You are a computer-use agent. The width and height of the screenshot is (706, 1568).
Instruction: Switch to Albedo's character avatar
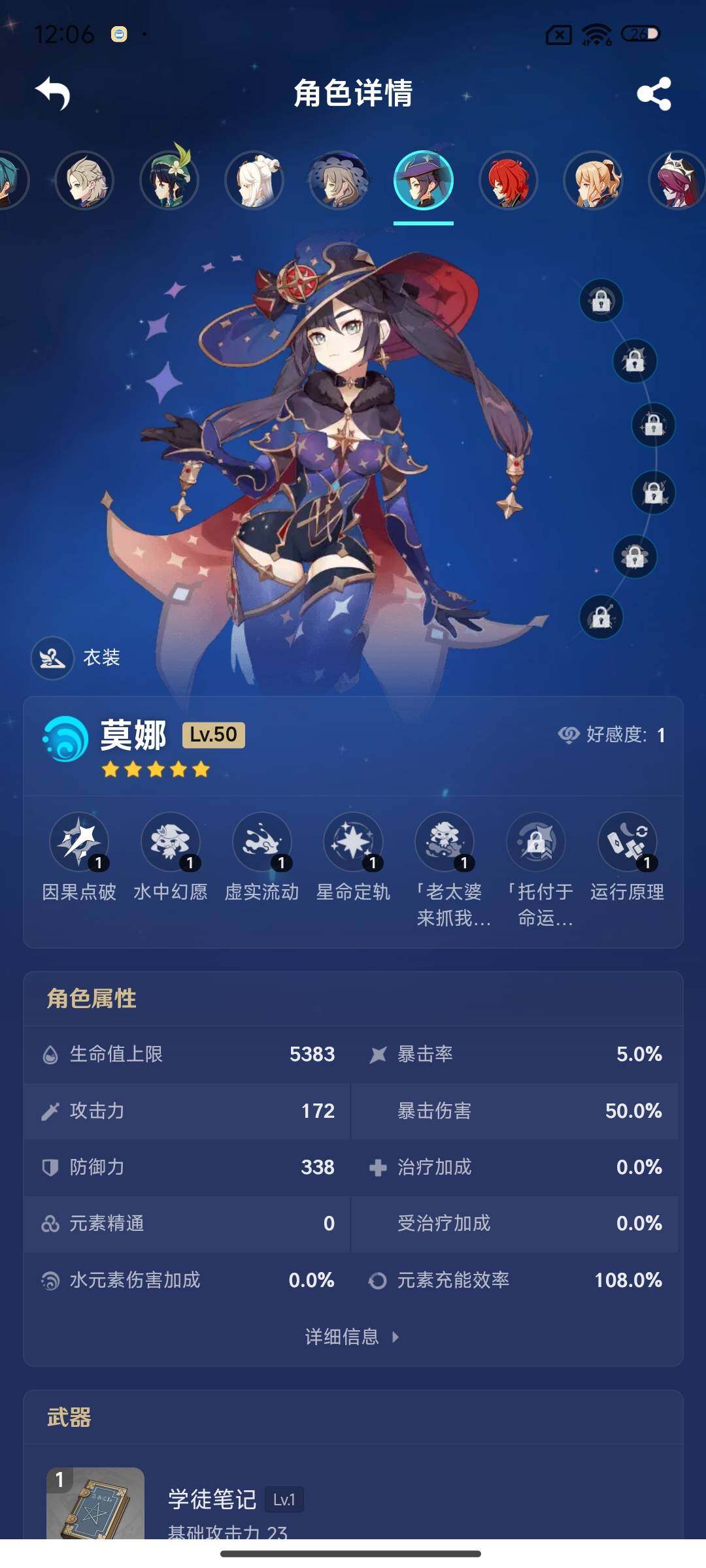pyautogui.click(x=84, y=180)
